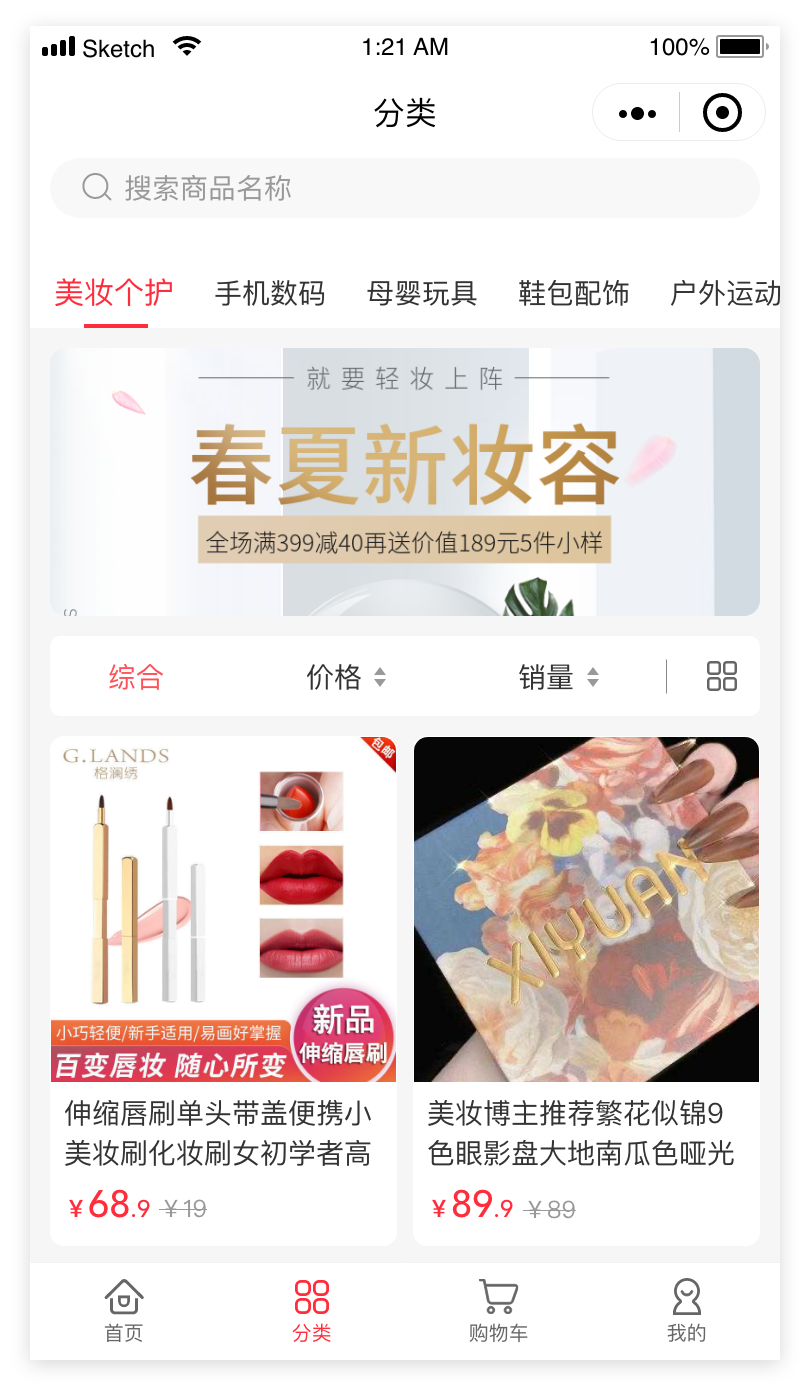Tap the 搜索商品名称 search box

click(x=405, y=188)
